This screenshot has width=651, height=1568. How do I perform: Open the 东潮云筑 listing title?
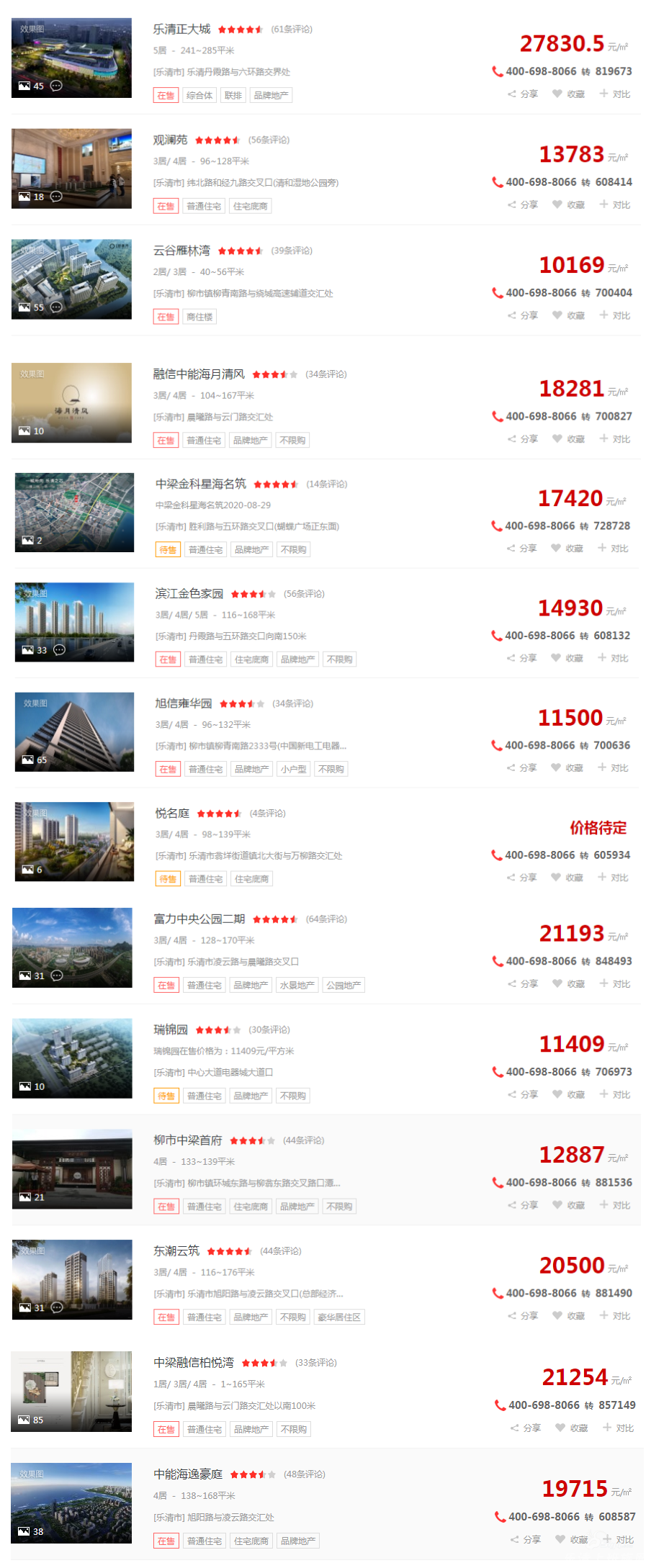[x=176, y=1251]
